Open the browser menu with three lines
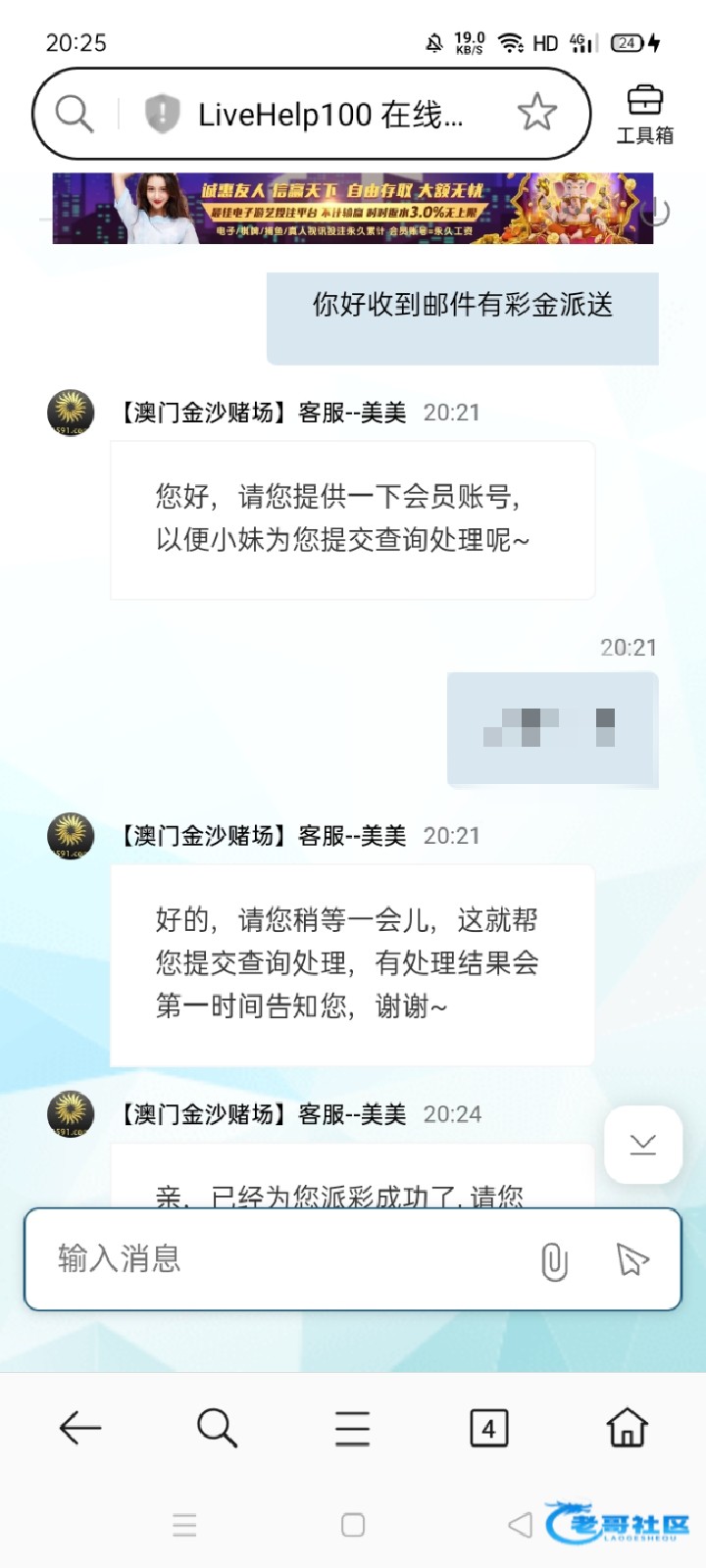Image resolution: width=706 pixels, height=1568 pixels. (353, 1428)
